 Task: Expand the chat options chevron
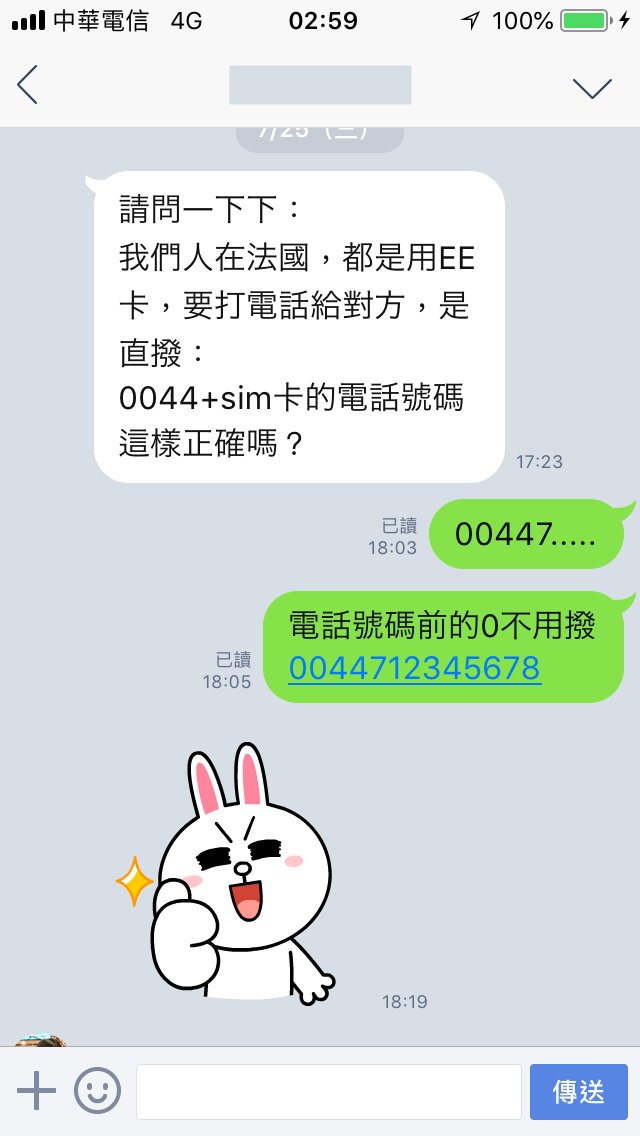592,88
